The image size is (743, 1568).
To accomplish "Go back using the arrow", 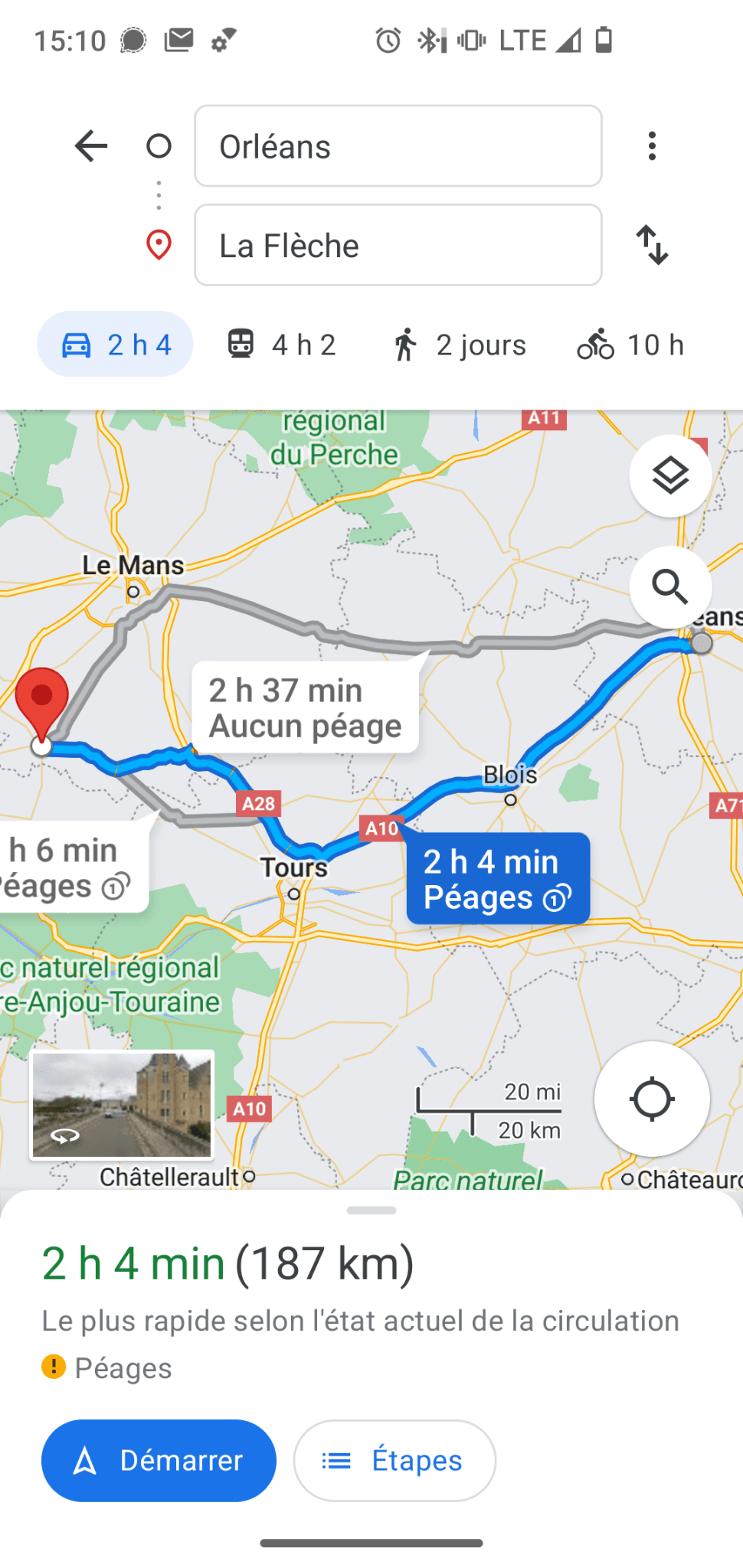I will click(91, 145).
